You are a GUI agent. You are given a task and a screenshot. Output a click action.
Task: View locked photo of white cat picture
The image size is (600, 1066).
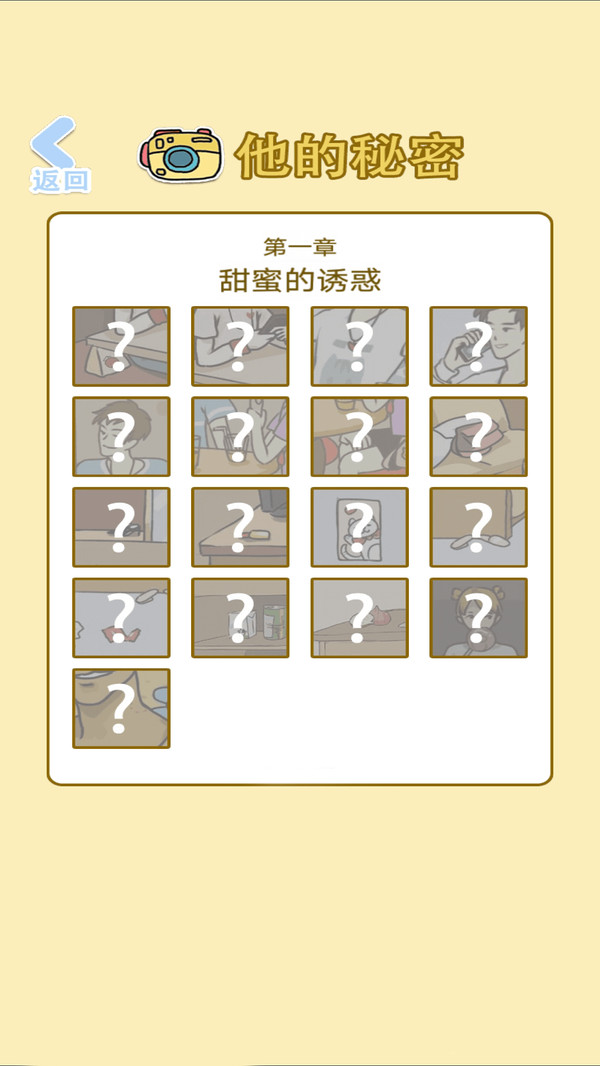(359, 527)
